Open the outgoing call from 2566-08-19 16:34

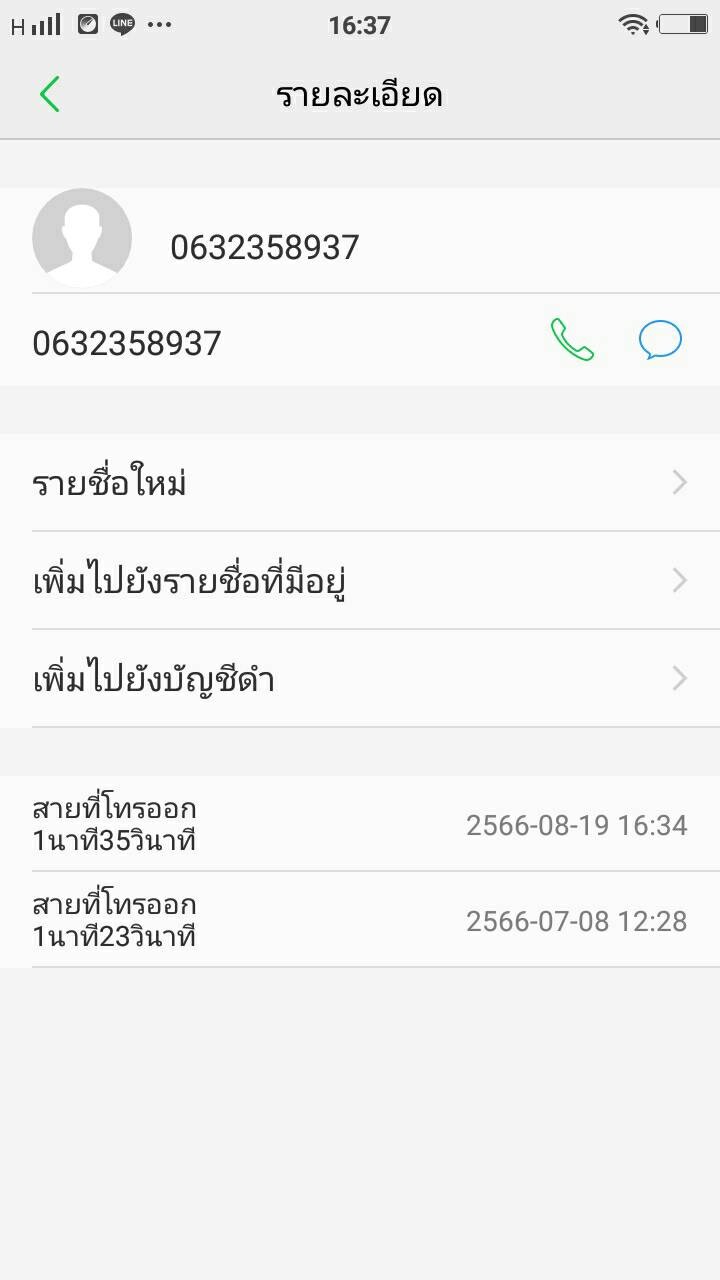[x=360, y=824]
